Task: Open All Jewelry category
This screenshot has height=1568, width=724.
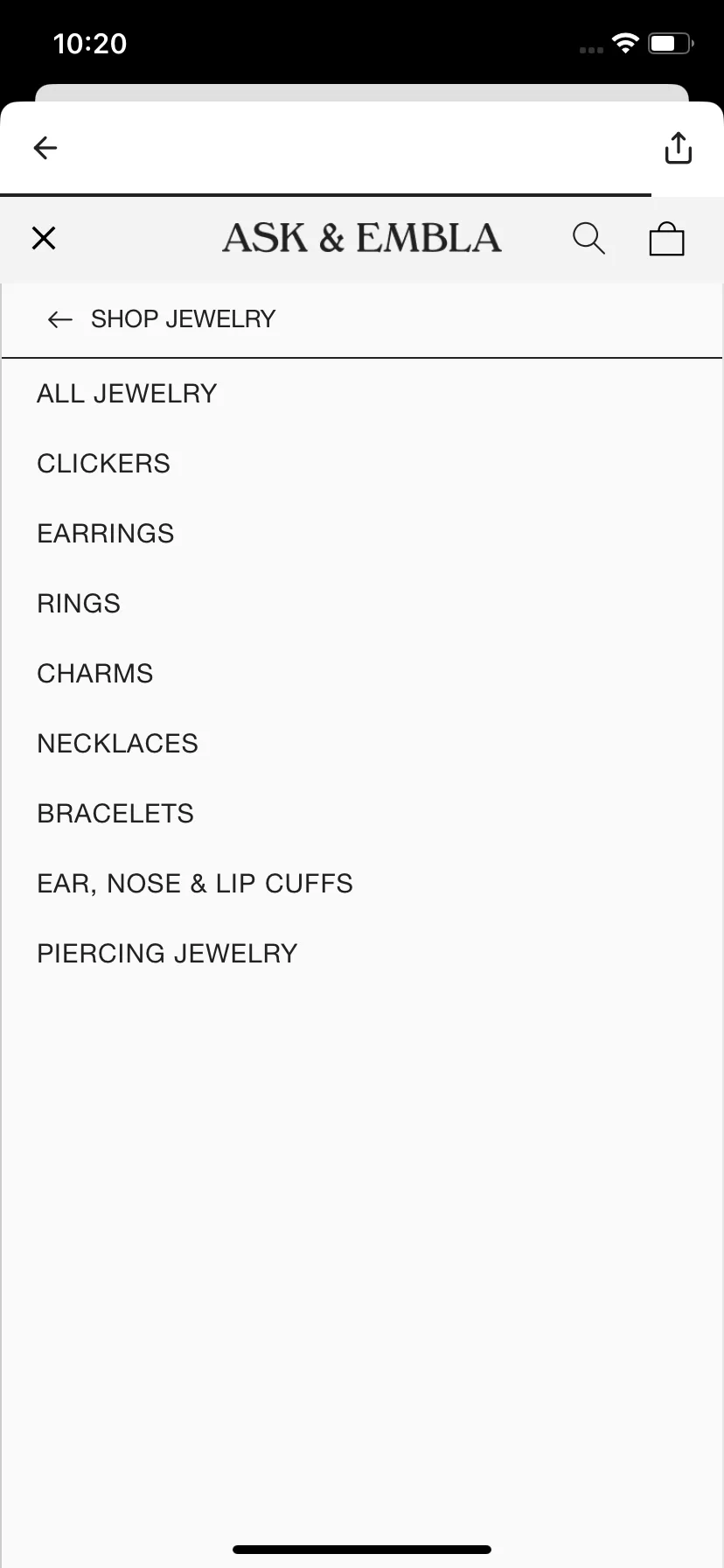Action: pyautogui.click(x=127, y=394)
